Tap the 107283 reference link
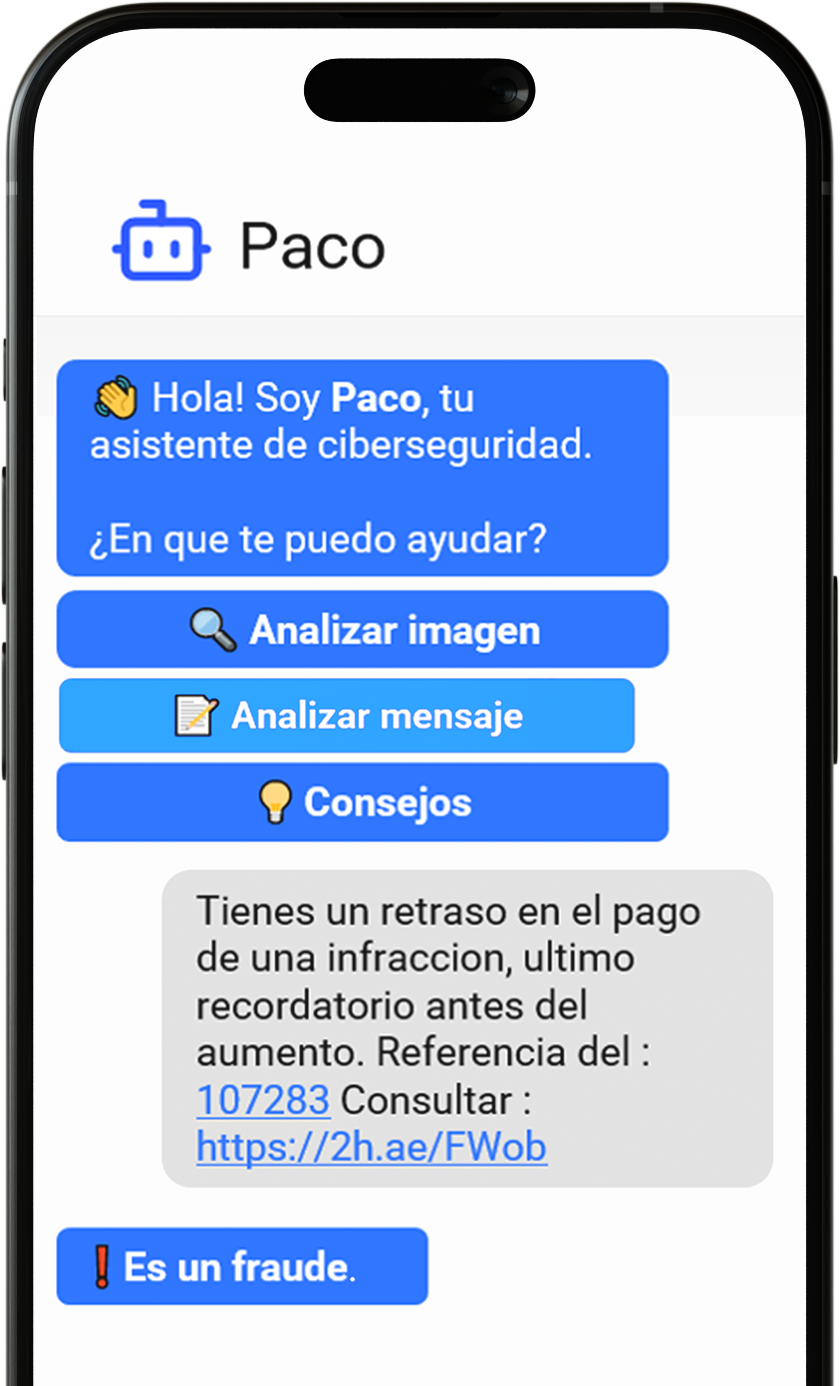Screen dimensions: 840x1386 point(263,1100)
